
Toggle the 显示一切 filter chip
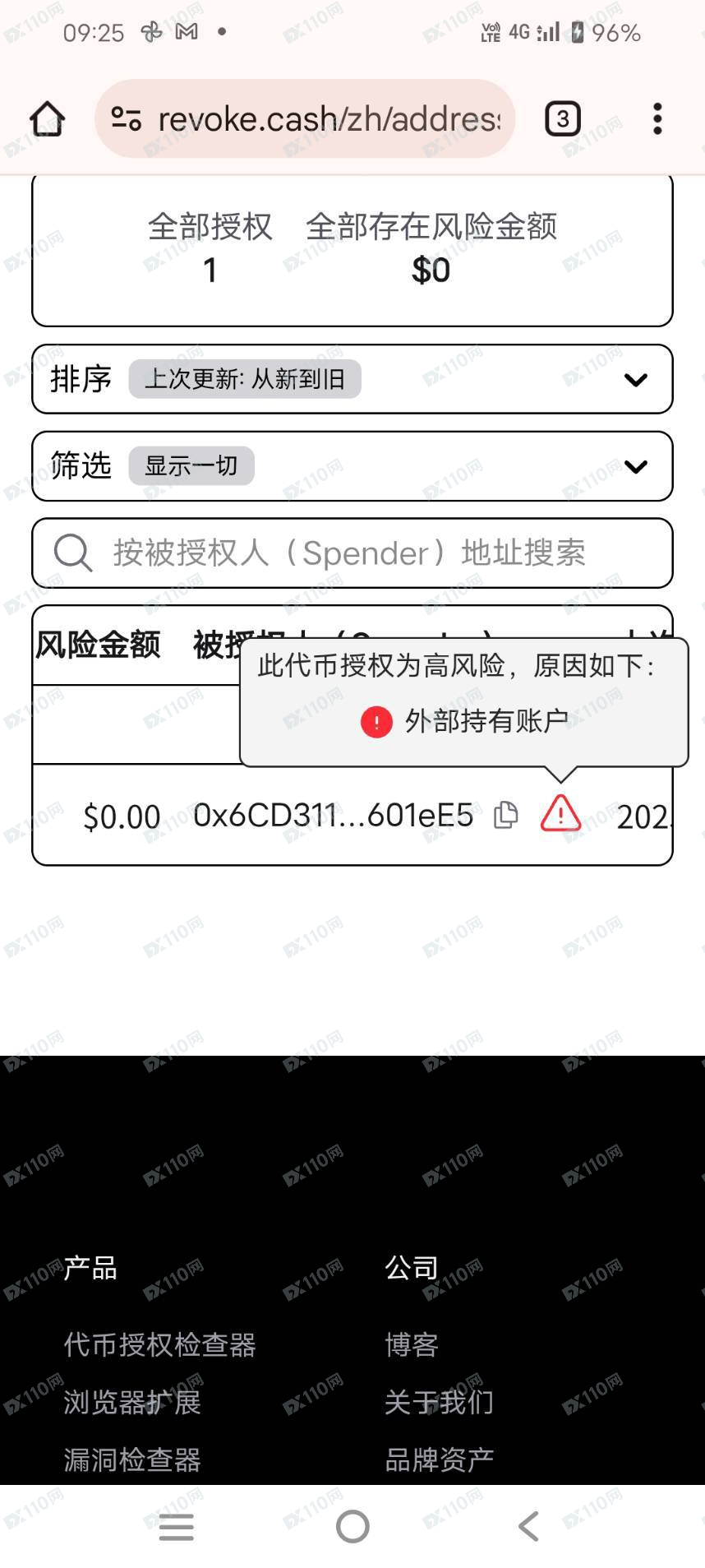pyautogui.click(x=191, y=465)
